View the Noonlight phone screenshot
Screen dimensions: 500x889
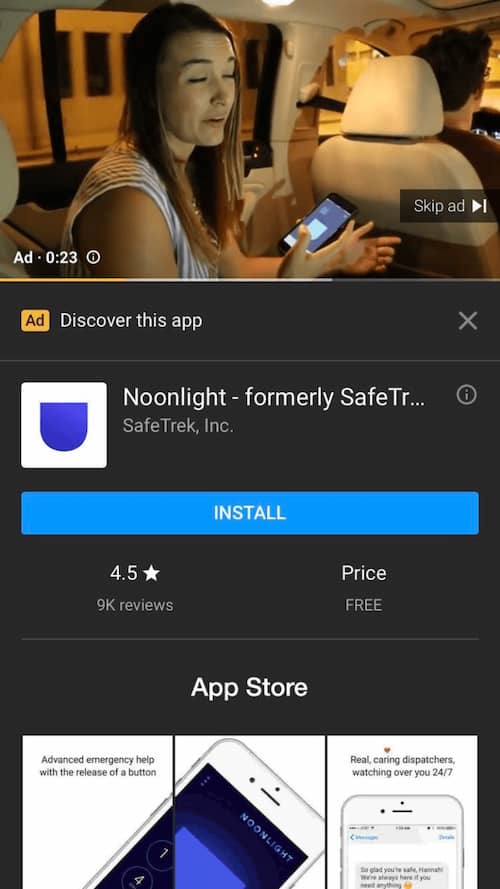[250, 812]
